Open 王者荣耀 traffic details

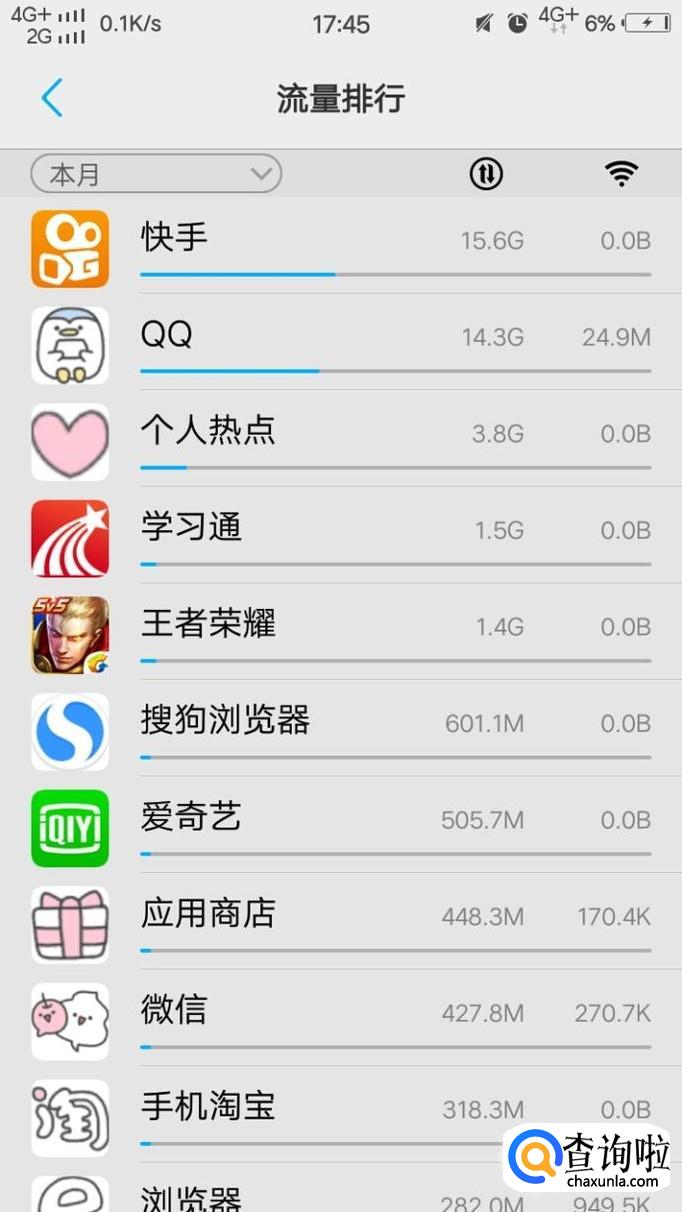pyautogui.click(x=340, y=632)
